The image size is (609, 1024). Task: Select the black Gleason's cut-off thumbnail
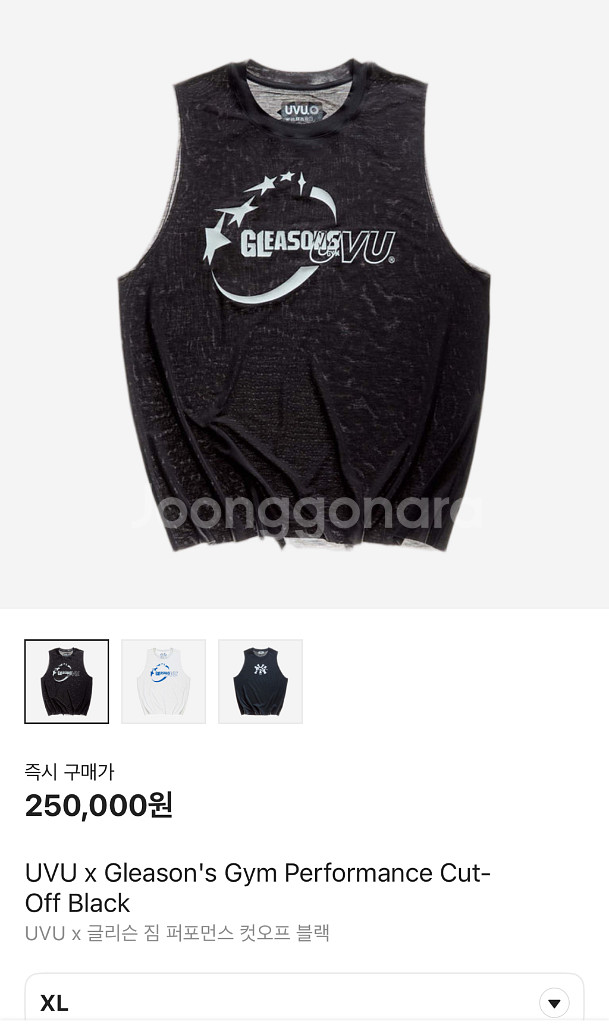pos(67,681)
